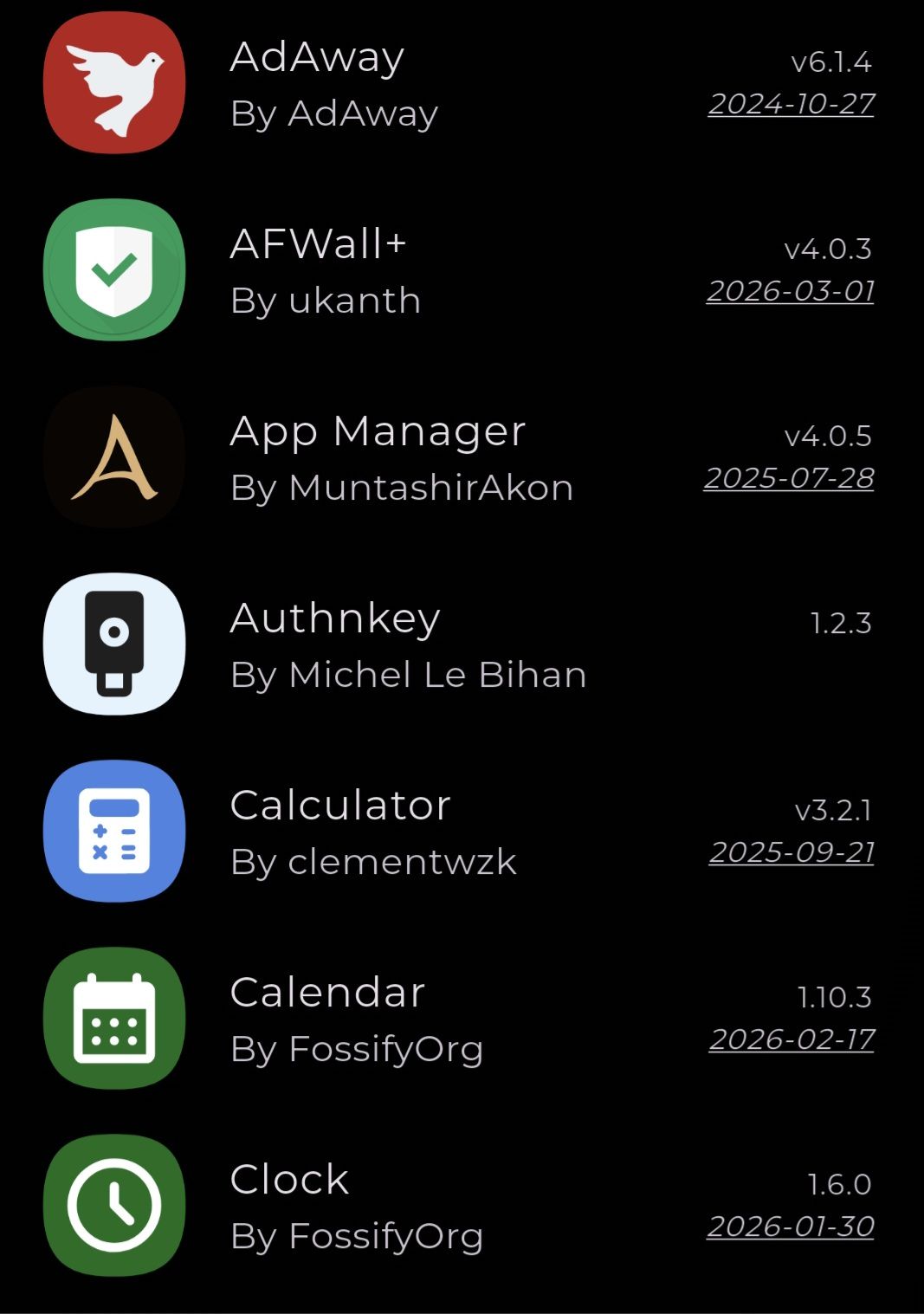Follow Clock's 2026-01-30 date link
924x1314 pixels.
790,1227
